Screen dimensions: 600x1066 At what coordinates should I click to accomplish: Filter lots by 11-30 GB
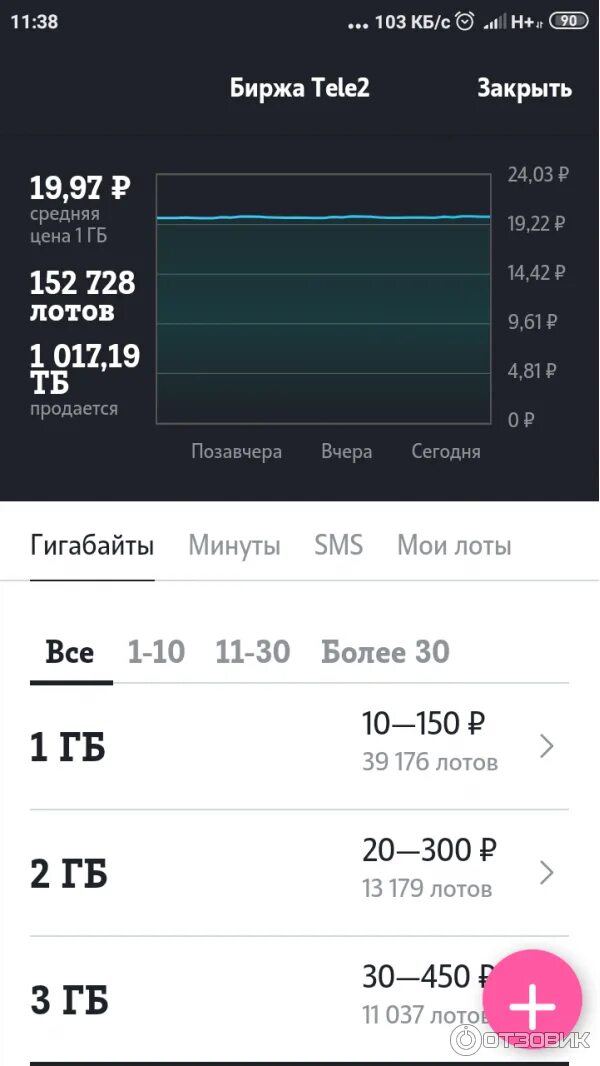point(252,653)
